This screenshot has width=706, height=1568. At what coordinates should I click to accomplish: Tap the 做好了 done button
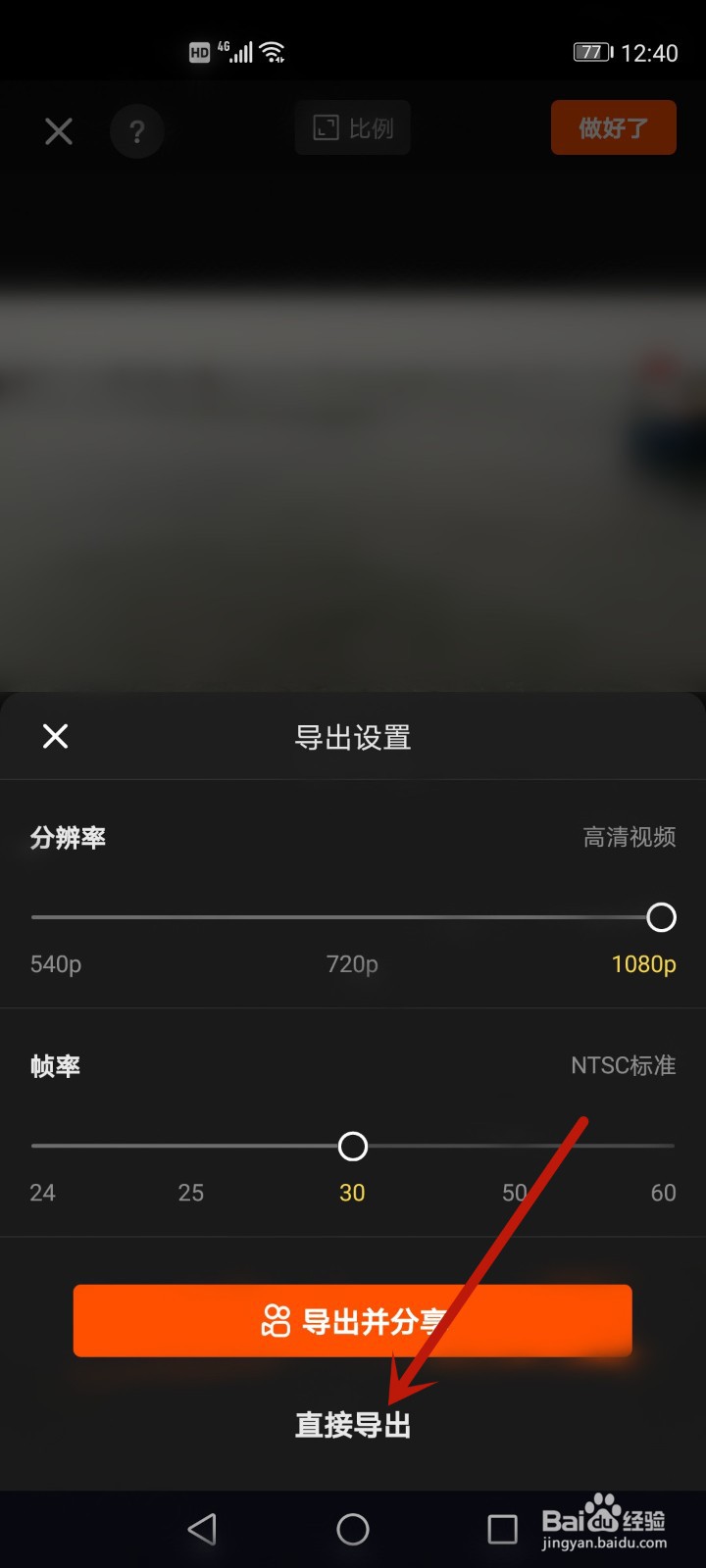click(613, 127)
